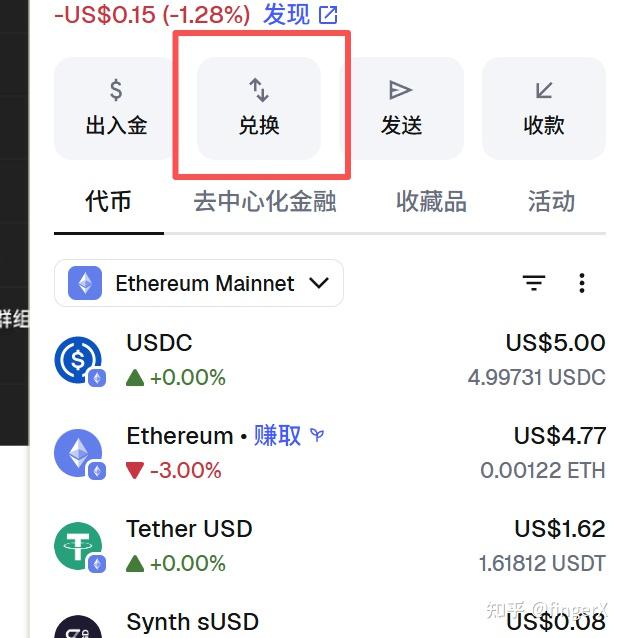Screen dimensions: 624x638
Task: Open the 发现 link
Action: [300, 14]
